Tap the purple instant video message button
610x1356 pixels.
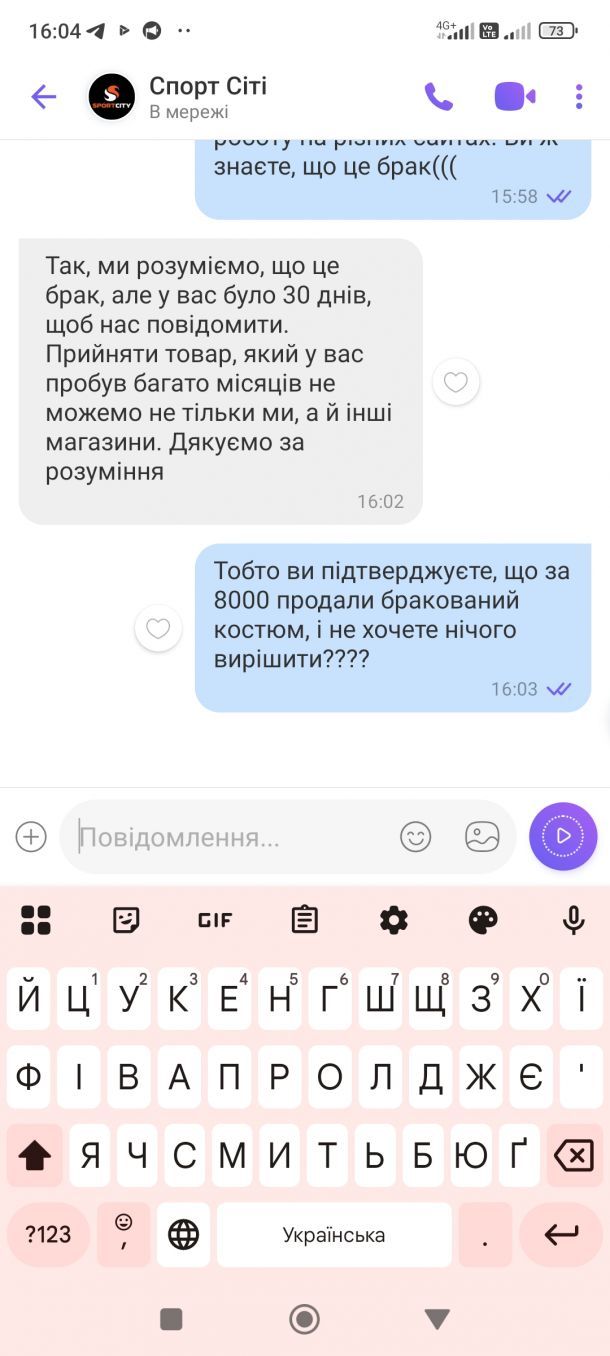[563, 836]
